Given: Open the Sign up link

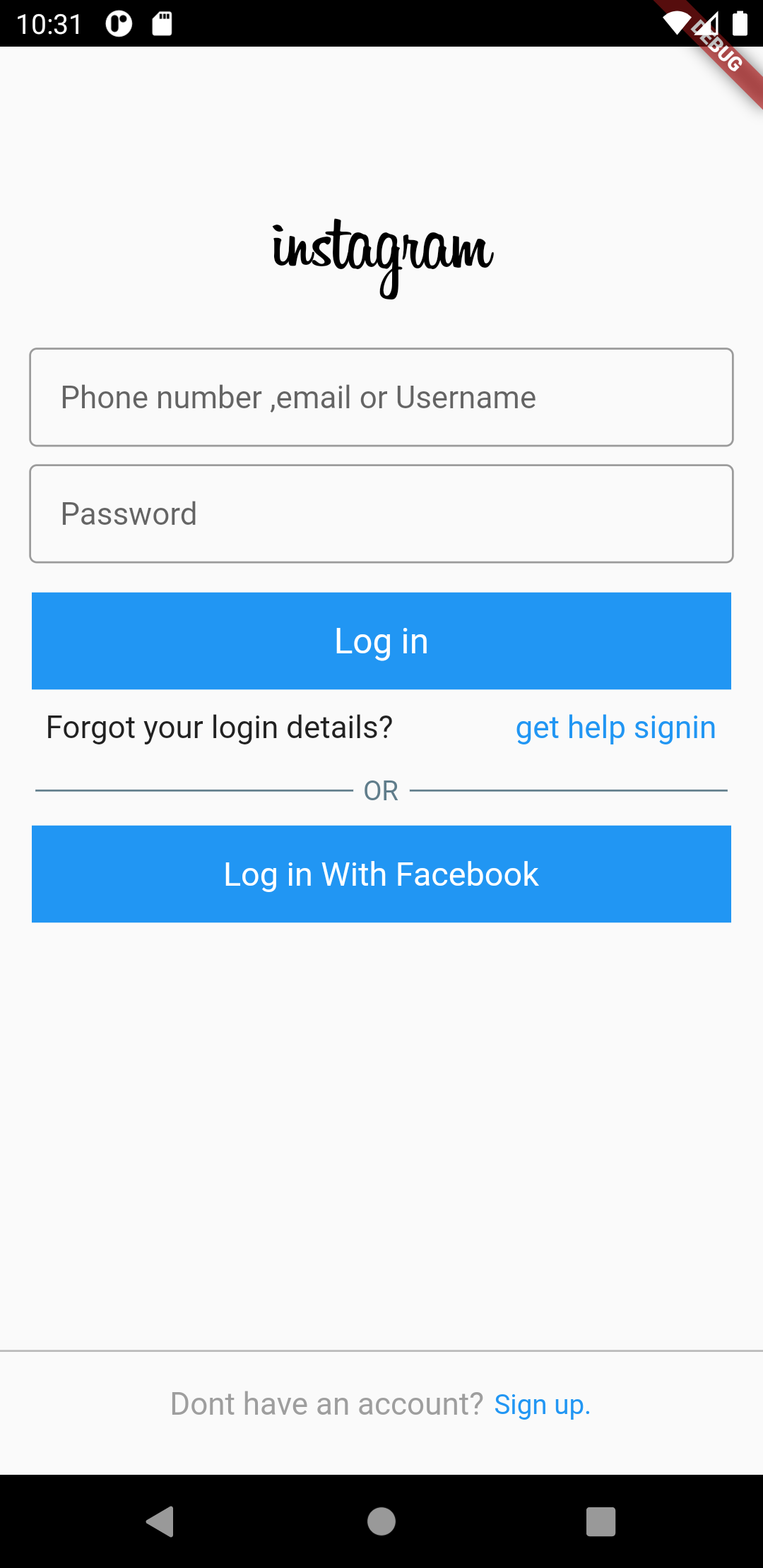Looking at the screenshot, I should click(x=543, y=1403).
